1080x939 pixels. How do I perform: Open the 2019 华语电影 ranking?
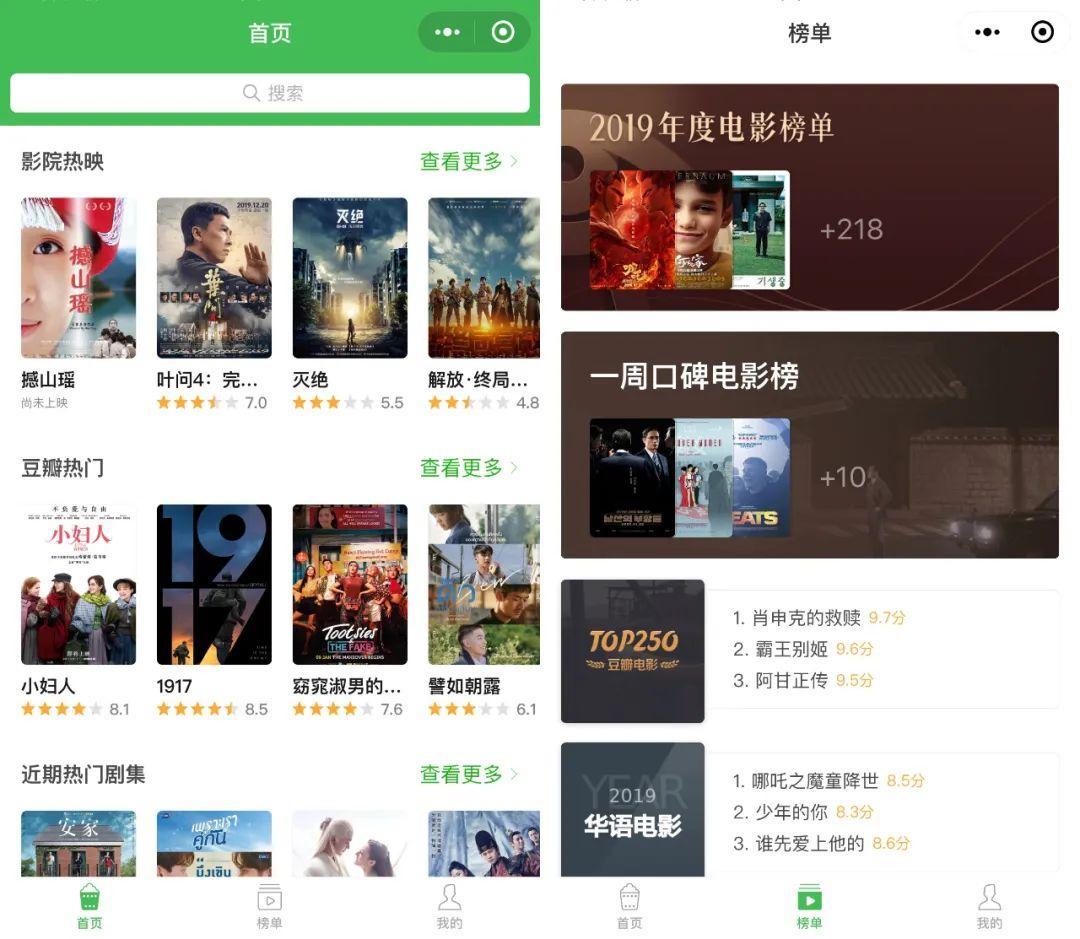pos(632,810)
